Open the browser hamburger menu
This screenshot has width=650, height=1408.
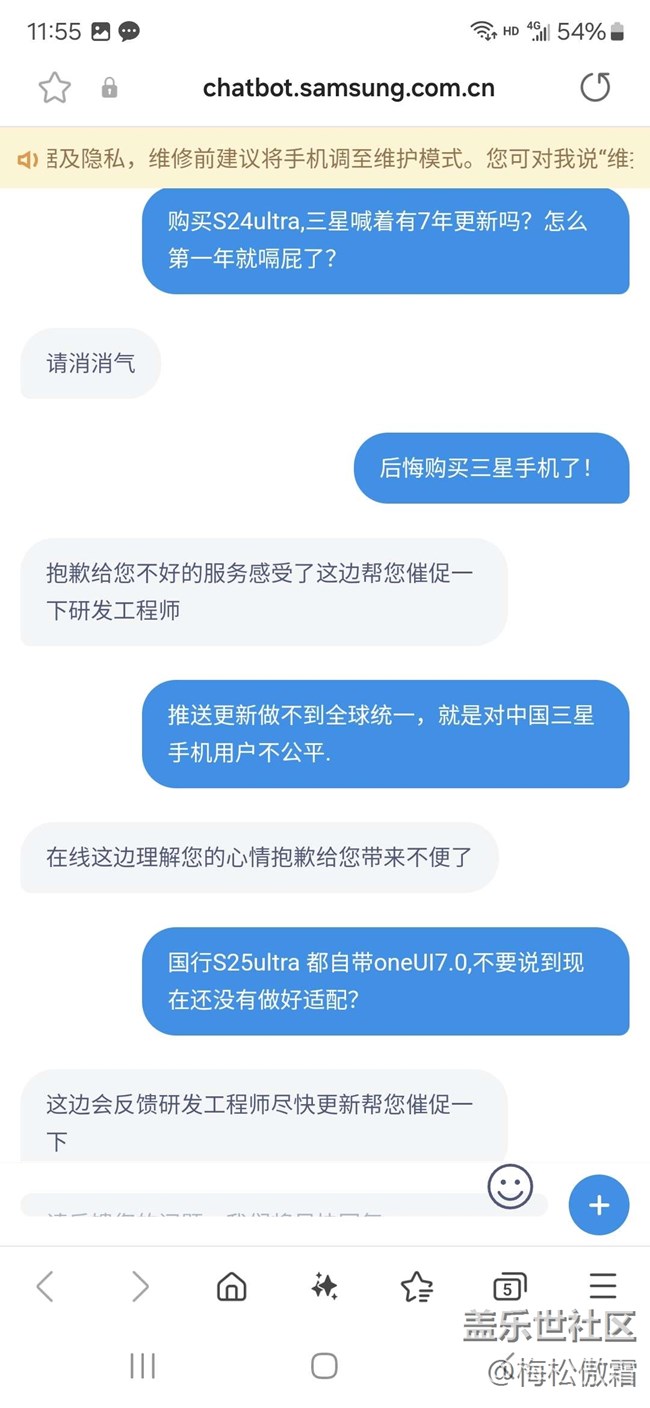pos(603,1286)
